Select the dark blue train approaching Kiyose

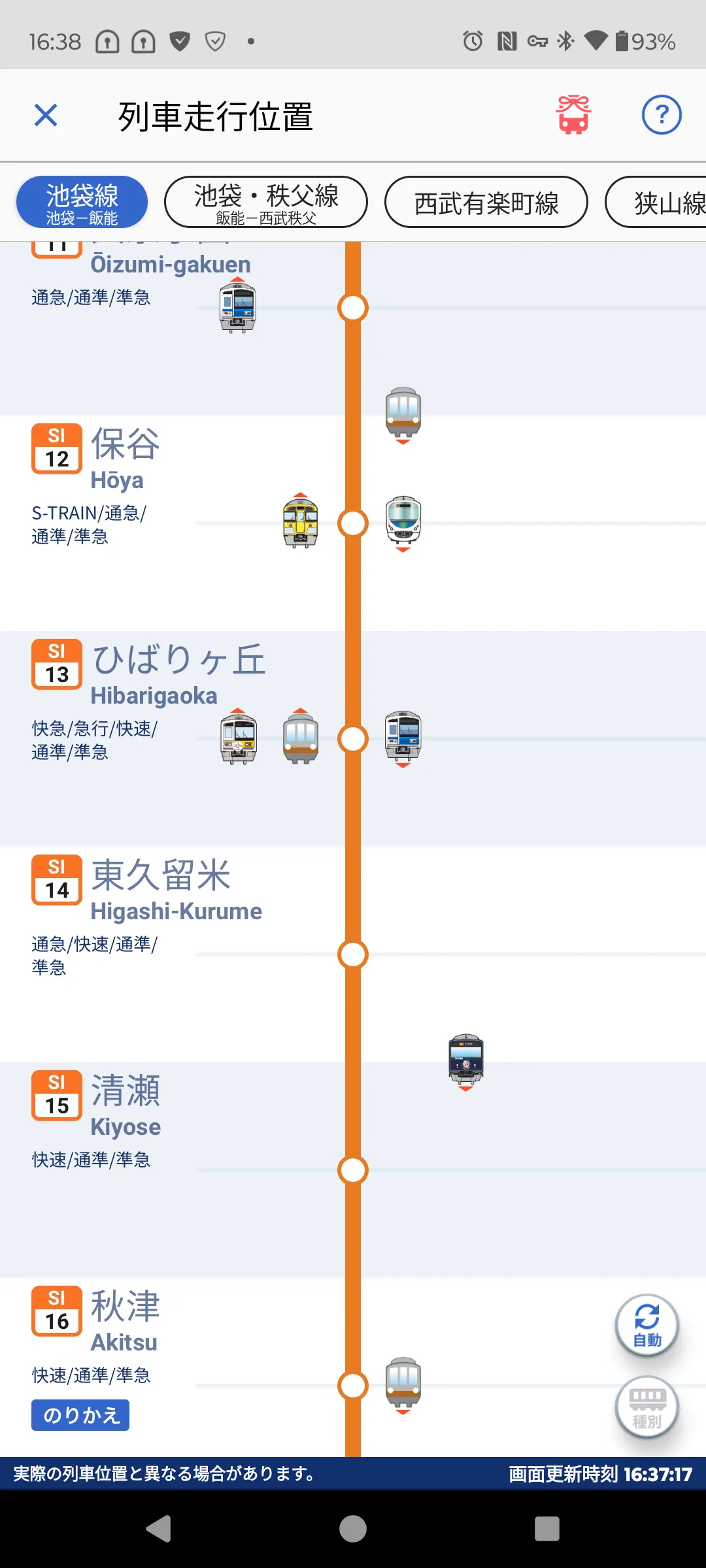coord(465,1062)
